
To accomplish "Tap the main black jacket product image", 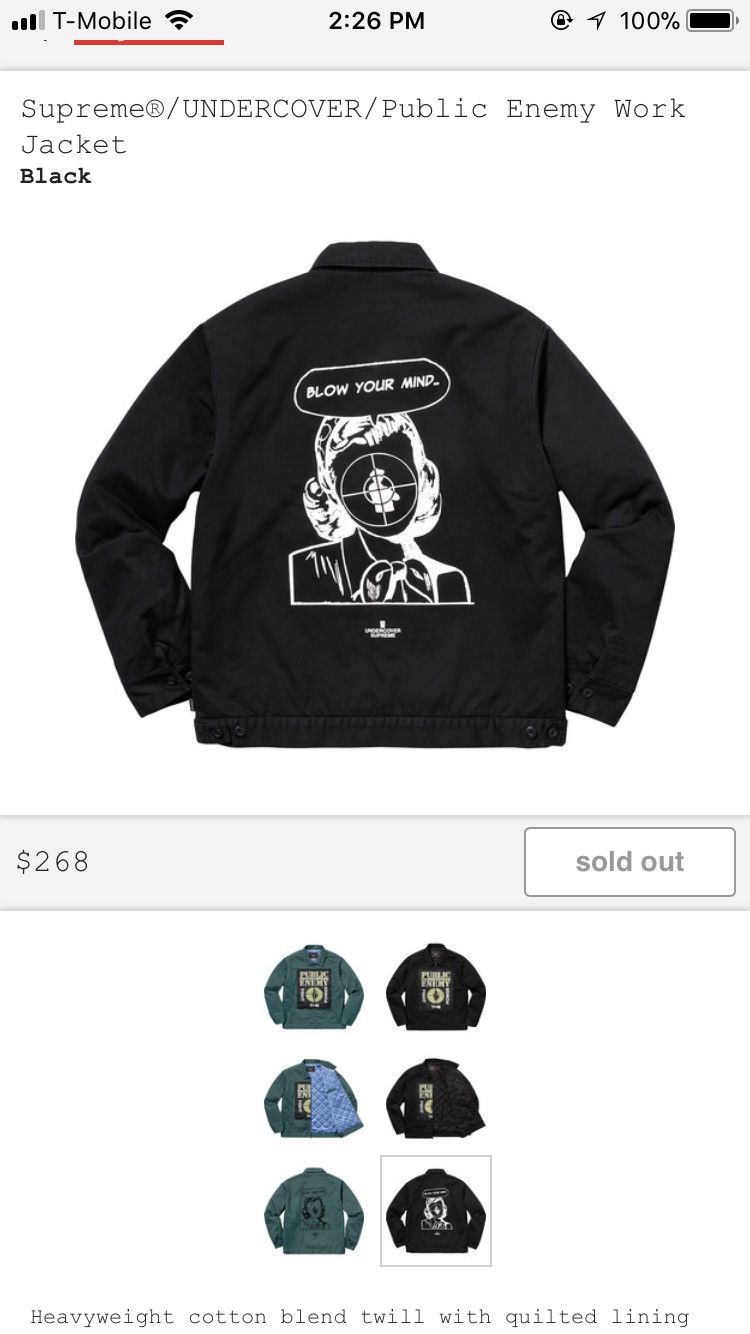I will pyautogui.click(x=375, y=494).
